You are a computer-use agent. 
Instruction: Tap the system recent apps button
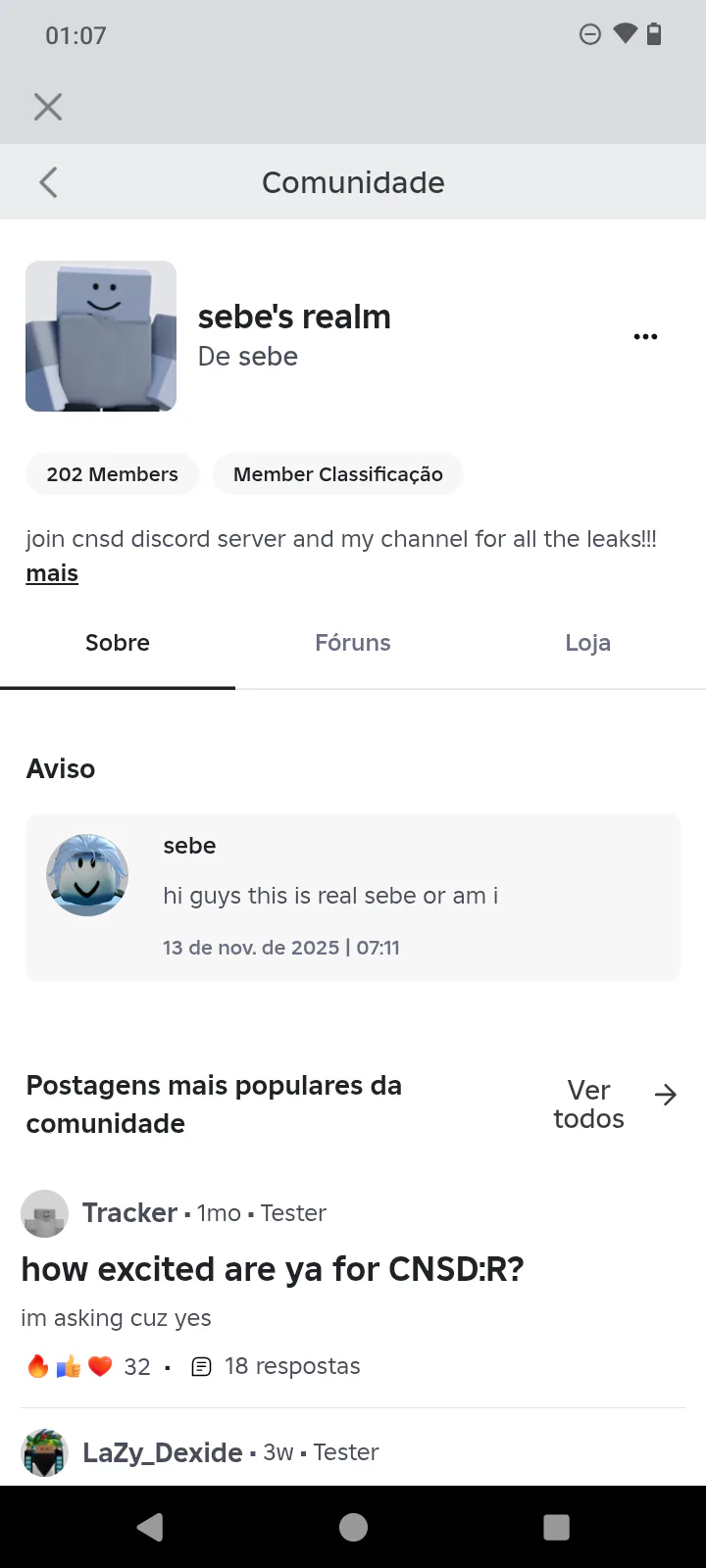pyautogui.click(x=556, y=1527)
